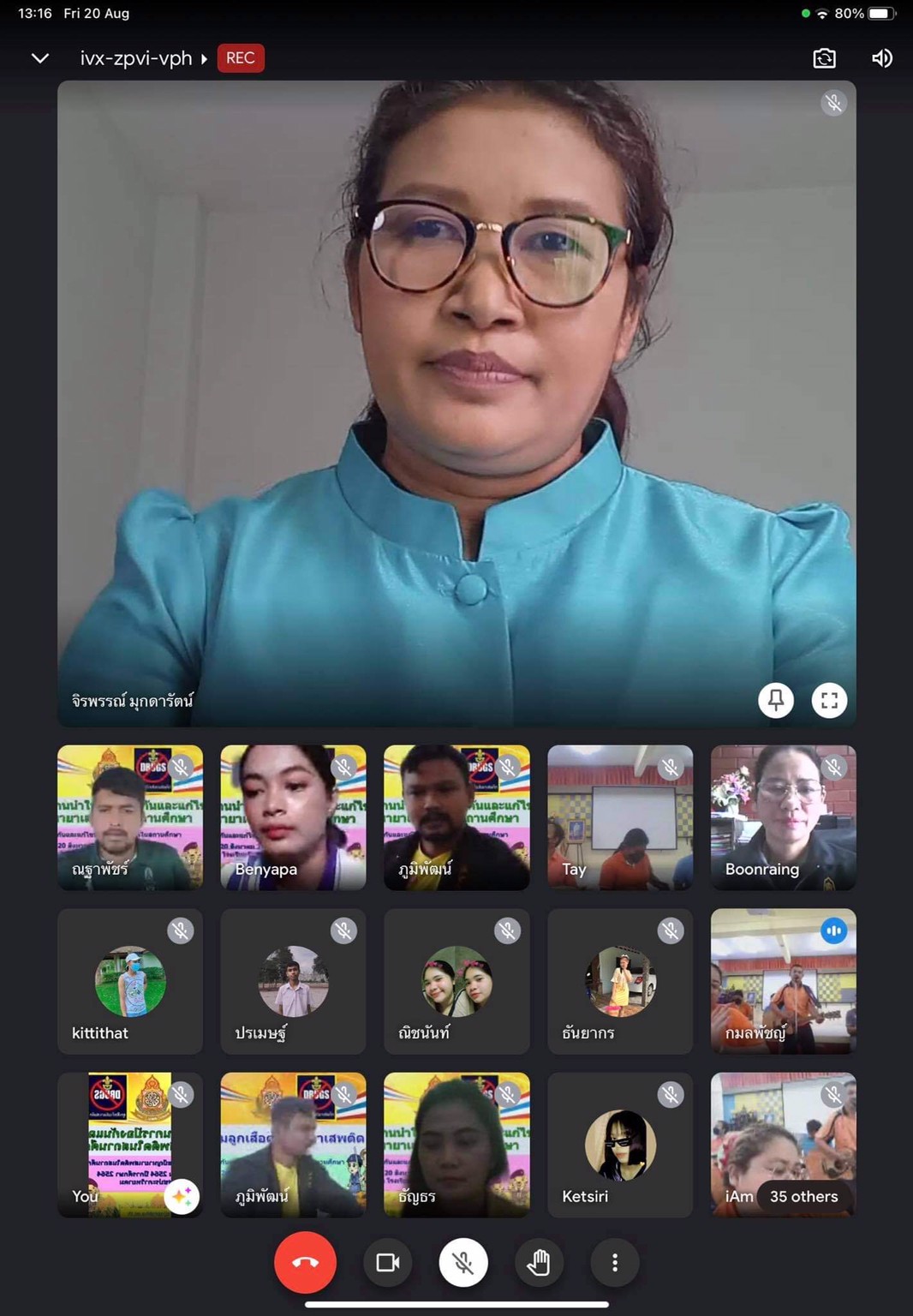This screenshot has width=913, height=1316.
Task: Collapse the call with the down chevron
Action: (x=39, y=58)
